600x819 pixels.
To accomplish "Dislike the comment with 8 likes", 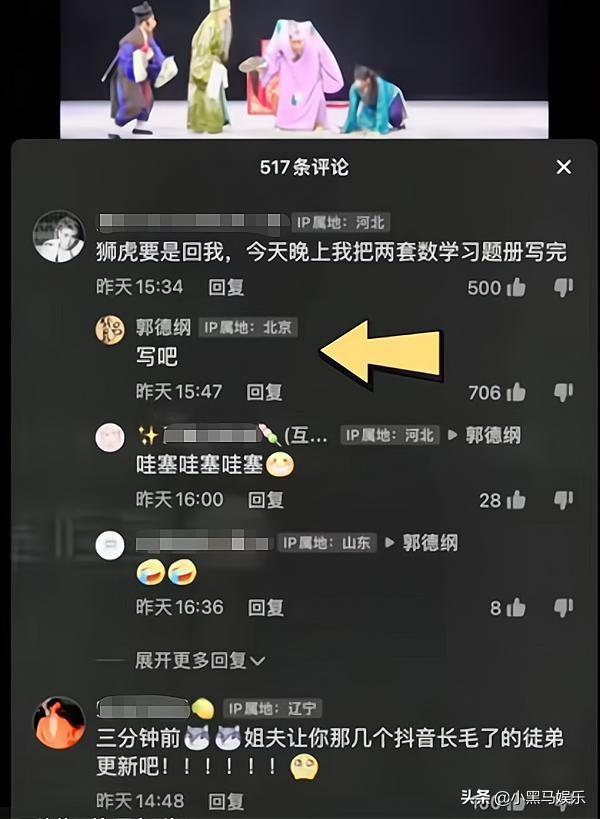I will point(564,607).
